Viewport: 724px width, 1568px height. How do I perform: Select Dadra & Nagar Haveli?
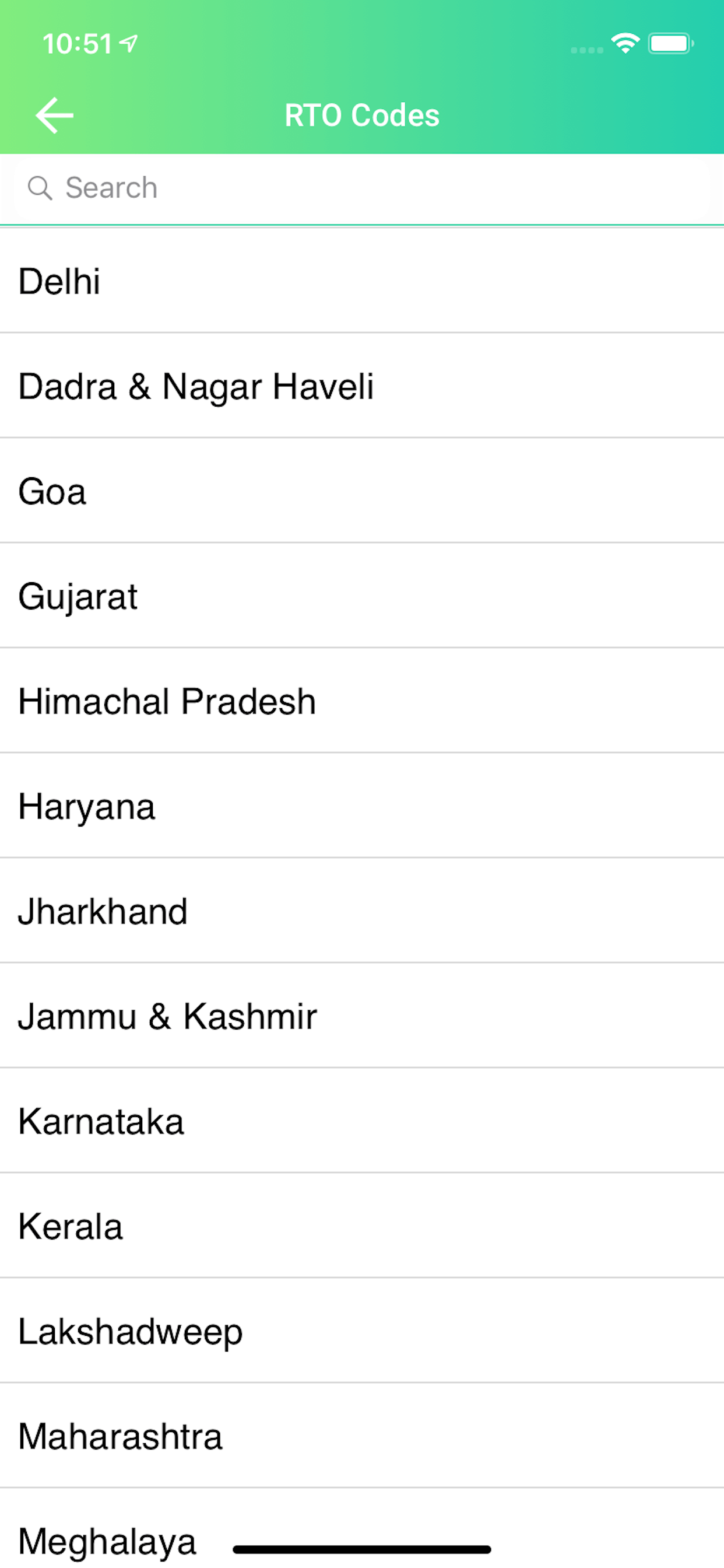coord(362,386)
